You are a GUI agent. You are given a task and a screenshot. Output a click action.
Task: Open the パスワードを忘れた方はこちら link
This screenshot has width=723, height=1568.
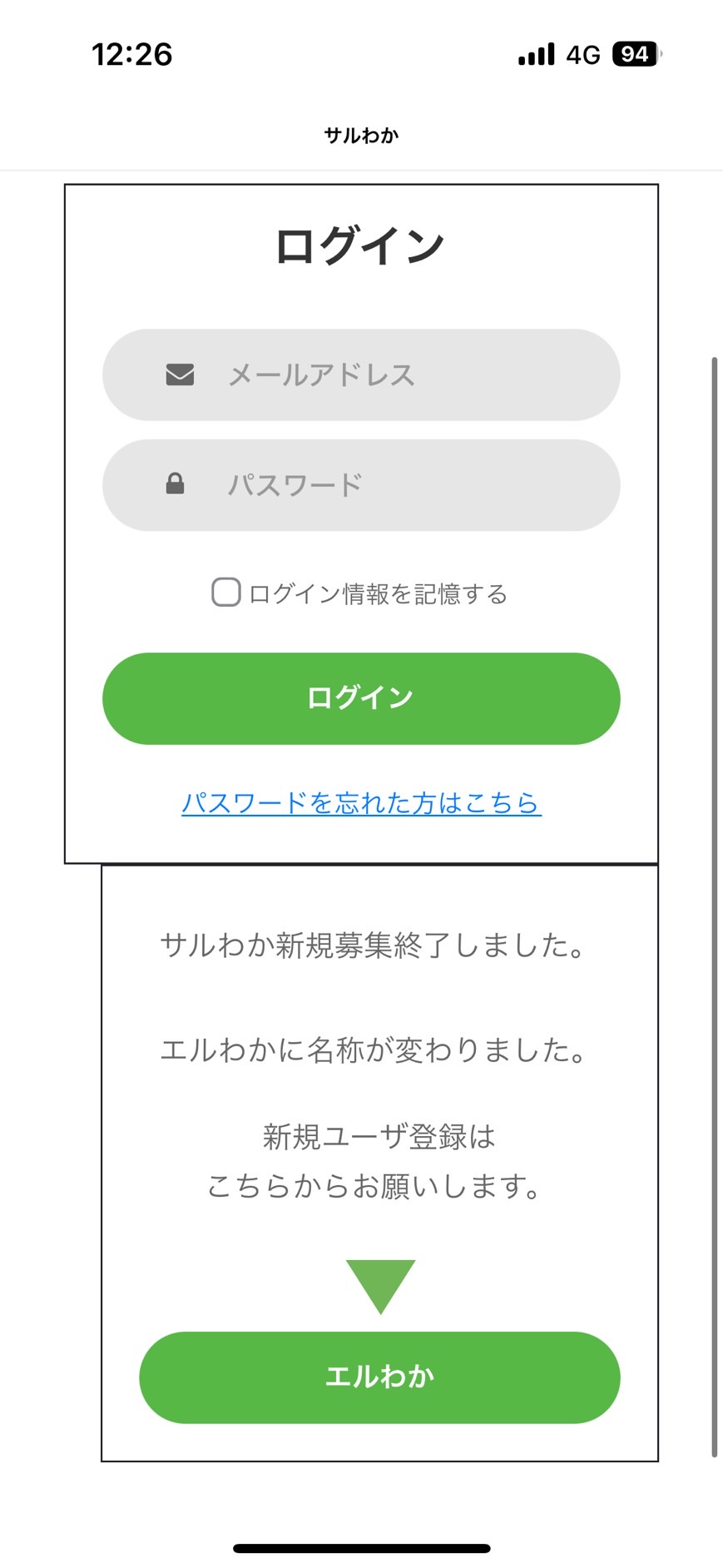361,803
